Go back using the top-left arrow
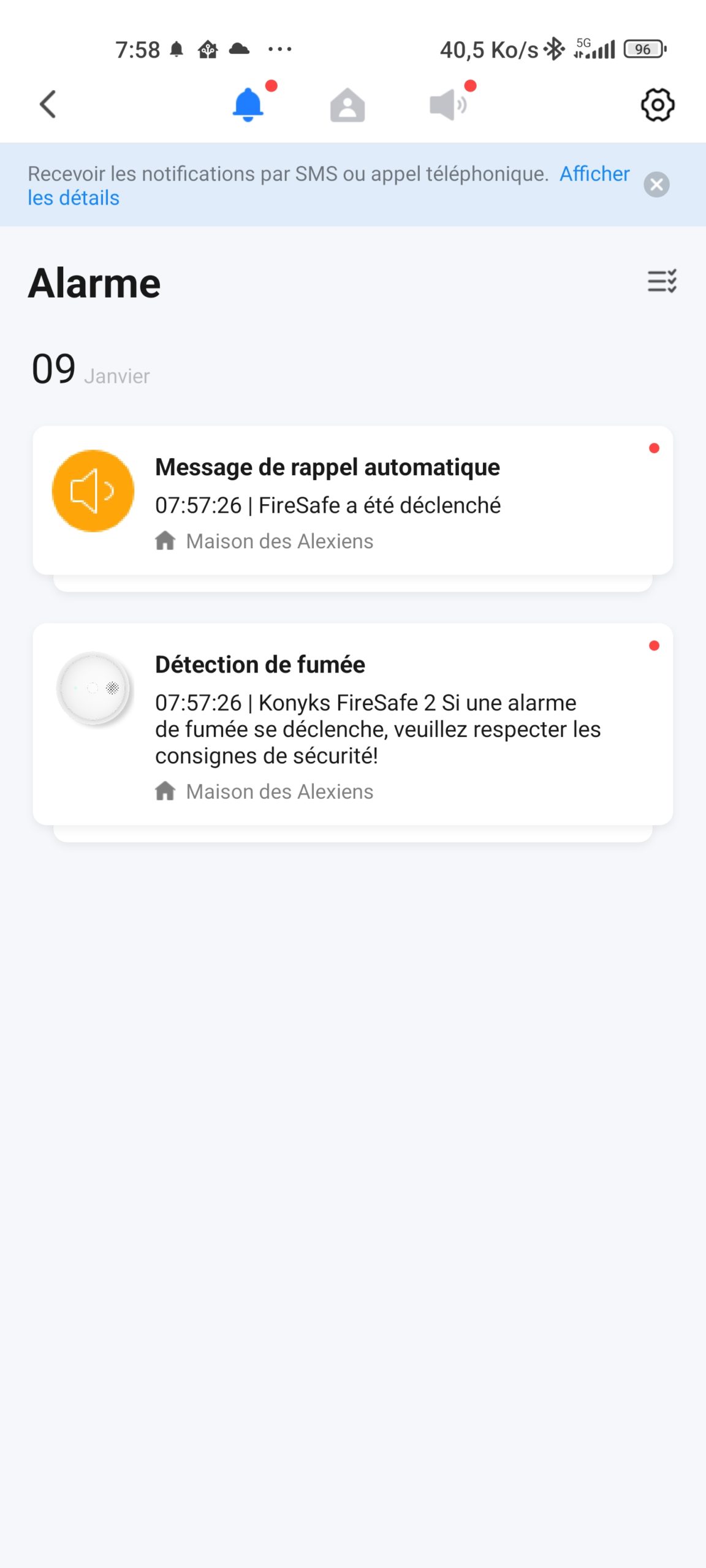Image resolution: width=706 pixels, height=1568 pixels. [x=48, y=104]
